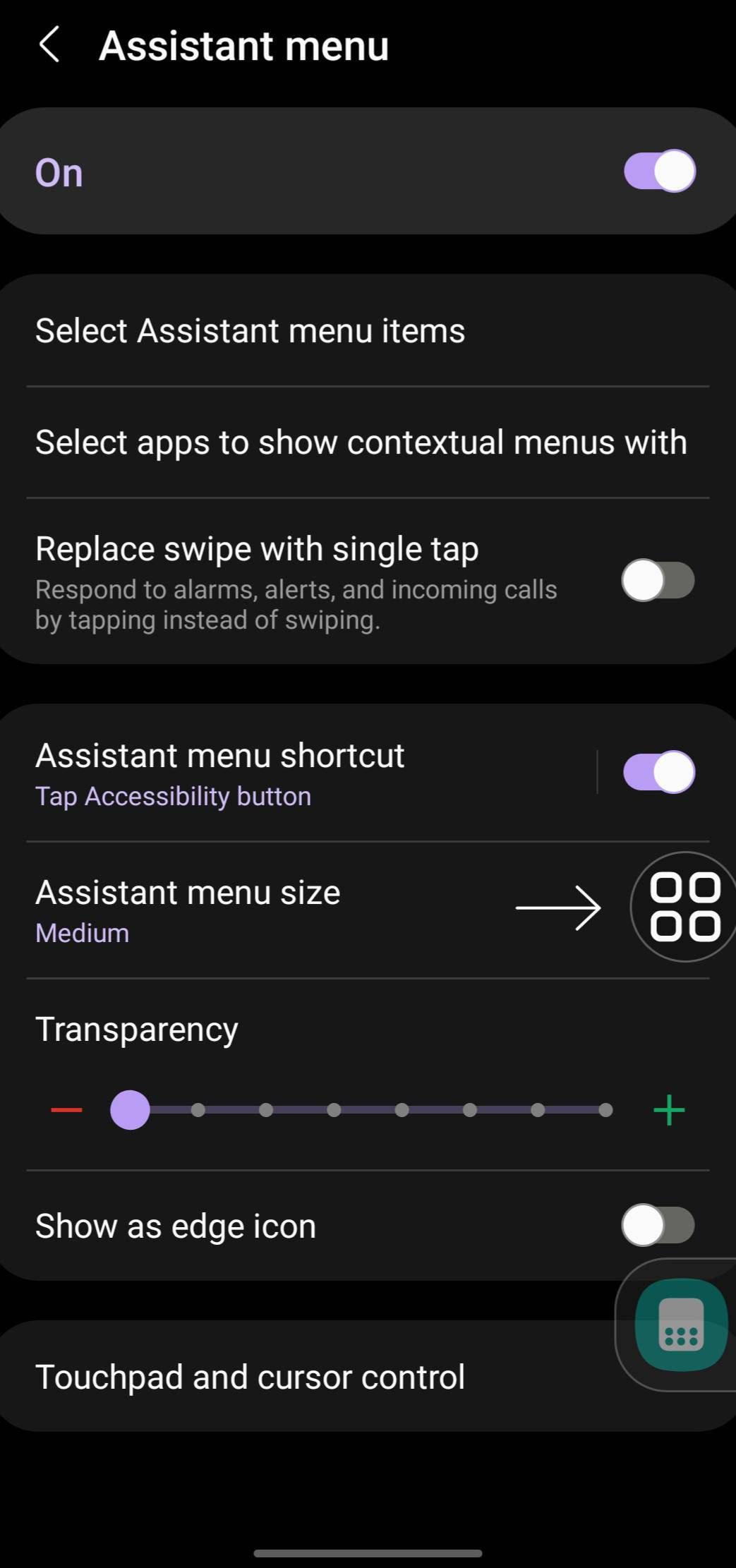This screenshot has height=1568, width=736.
Task: Open Select Assistant menu items
Action: [251, 330]
